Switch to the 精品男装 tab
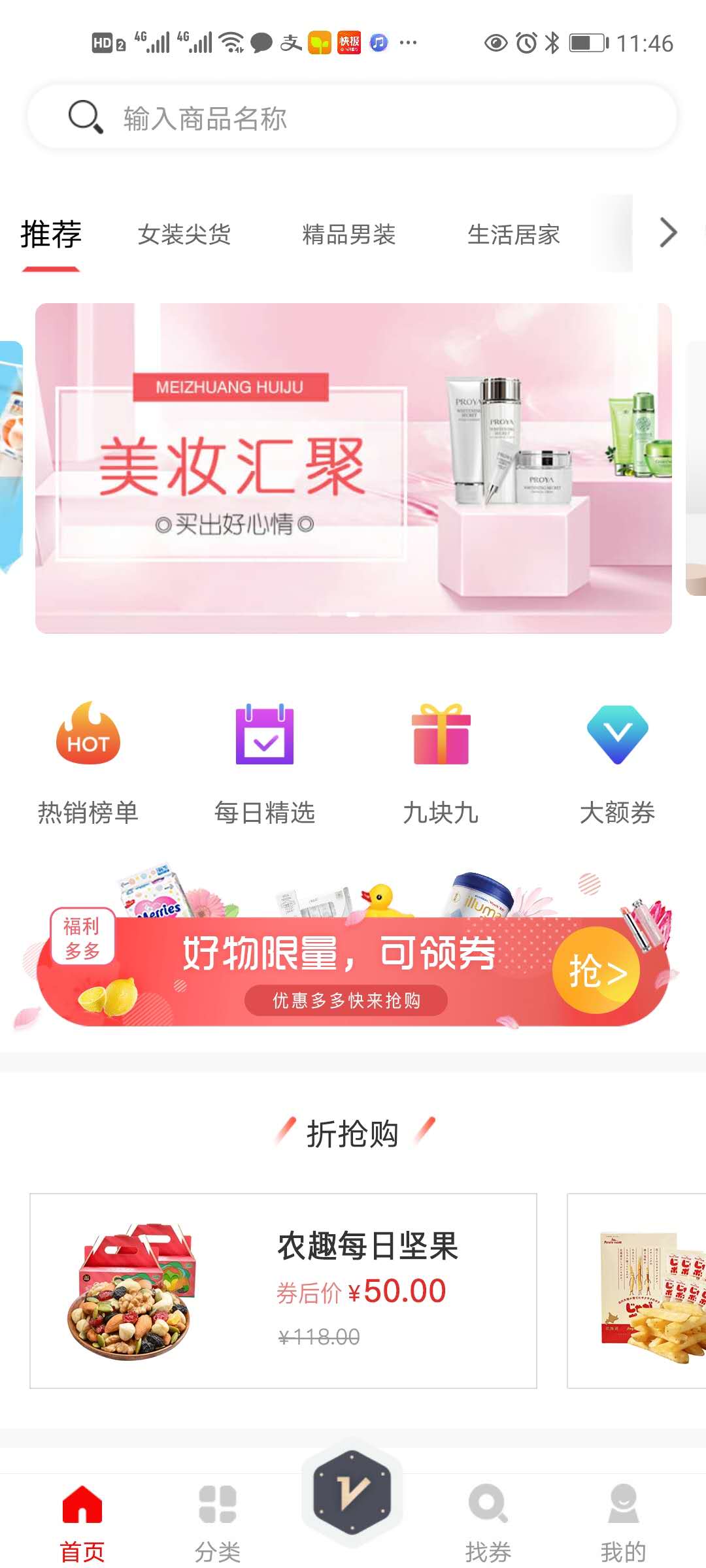This screenshot has width=706, height=1568. (x=349, y=235)
